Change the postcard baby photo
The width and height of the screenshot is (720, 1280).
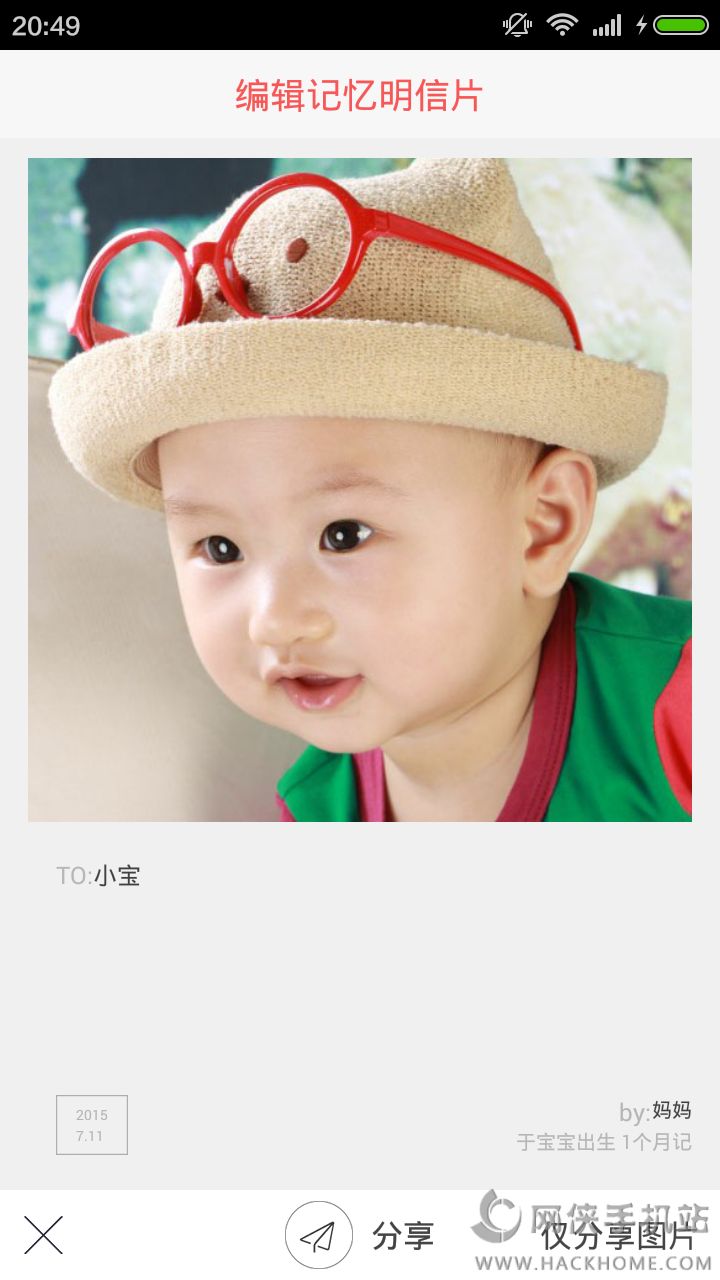[360, 490]
